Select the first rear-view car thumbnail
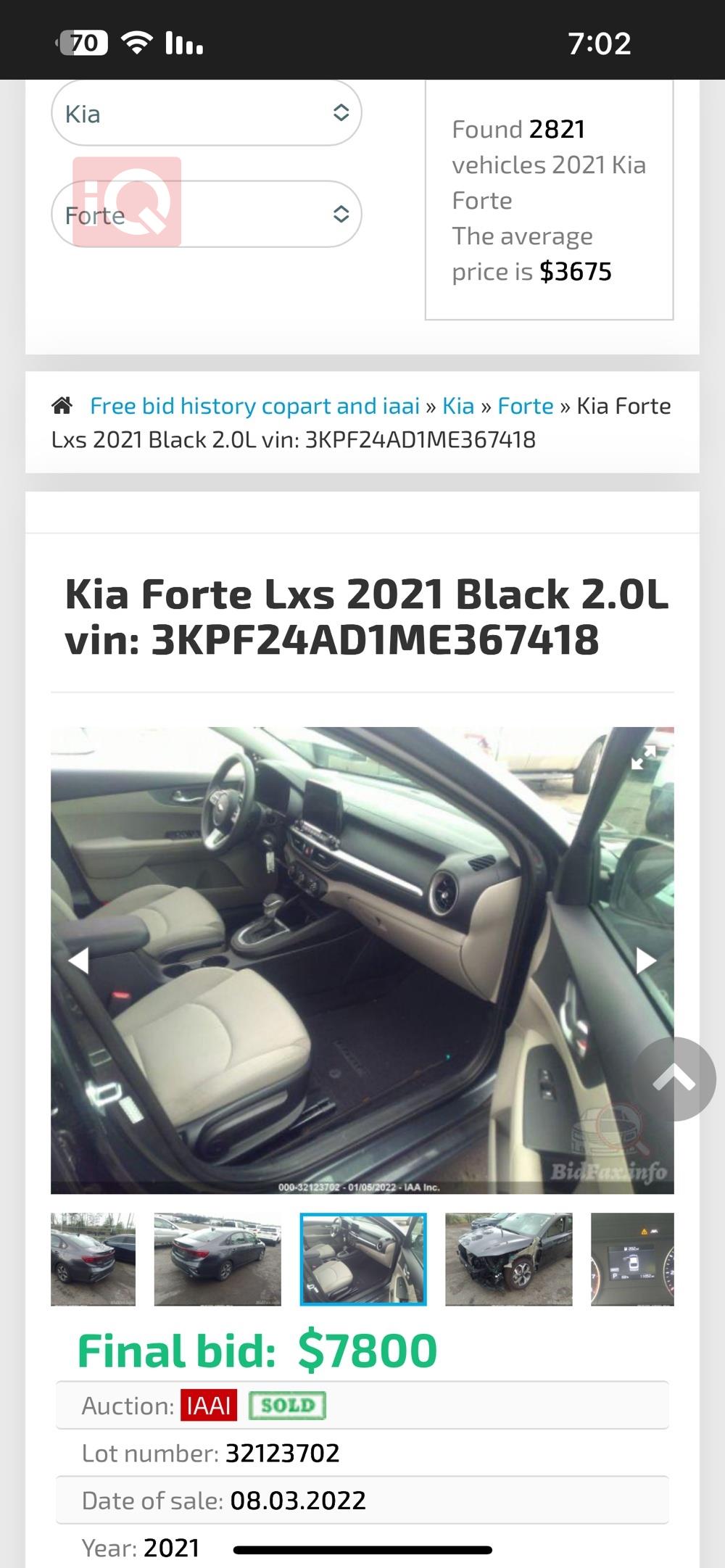Viewport: 725px width, 1568px height. (x=93, y=1259)
